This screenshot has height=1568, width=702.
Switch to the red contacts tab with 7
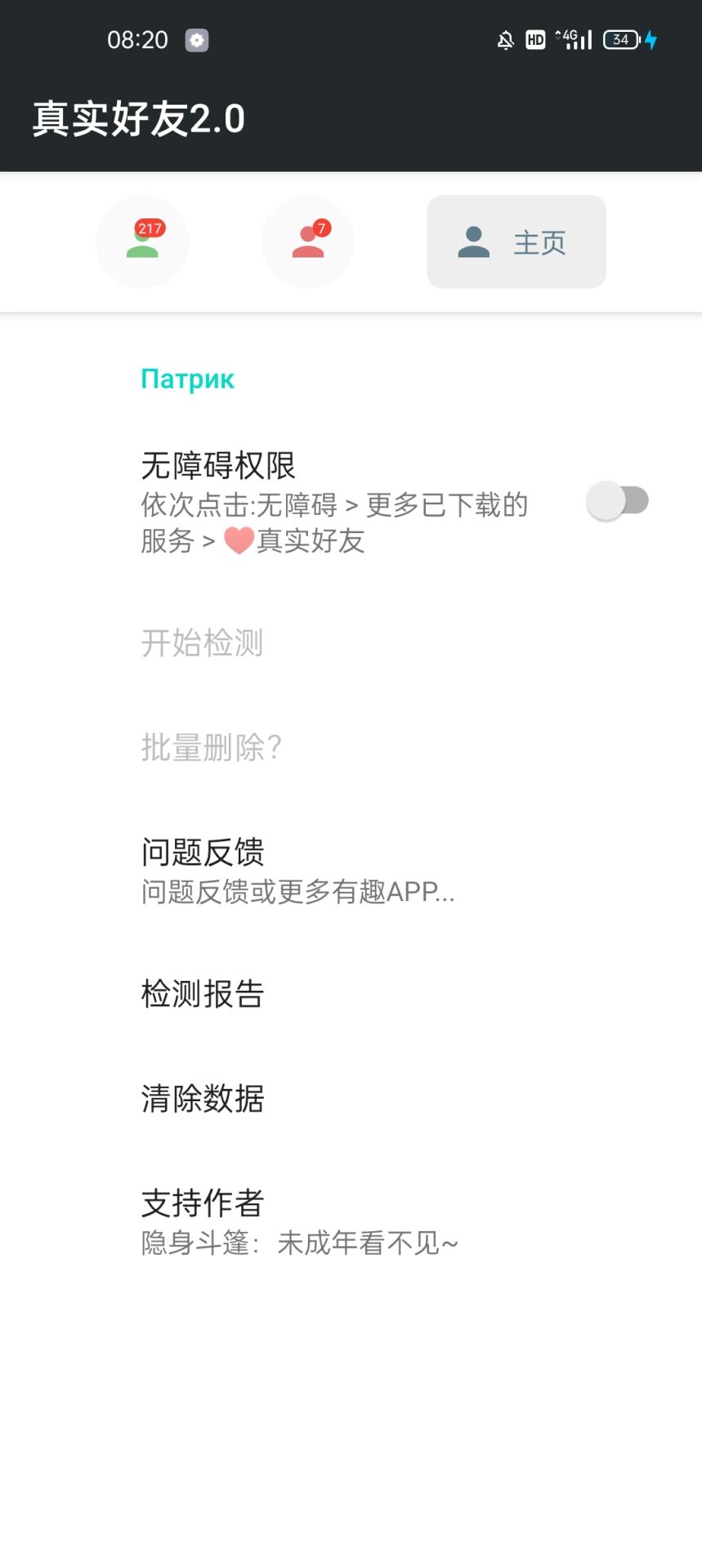click(x=308, y=242)
